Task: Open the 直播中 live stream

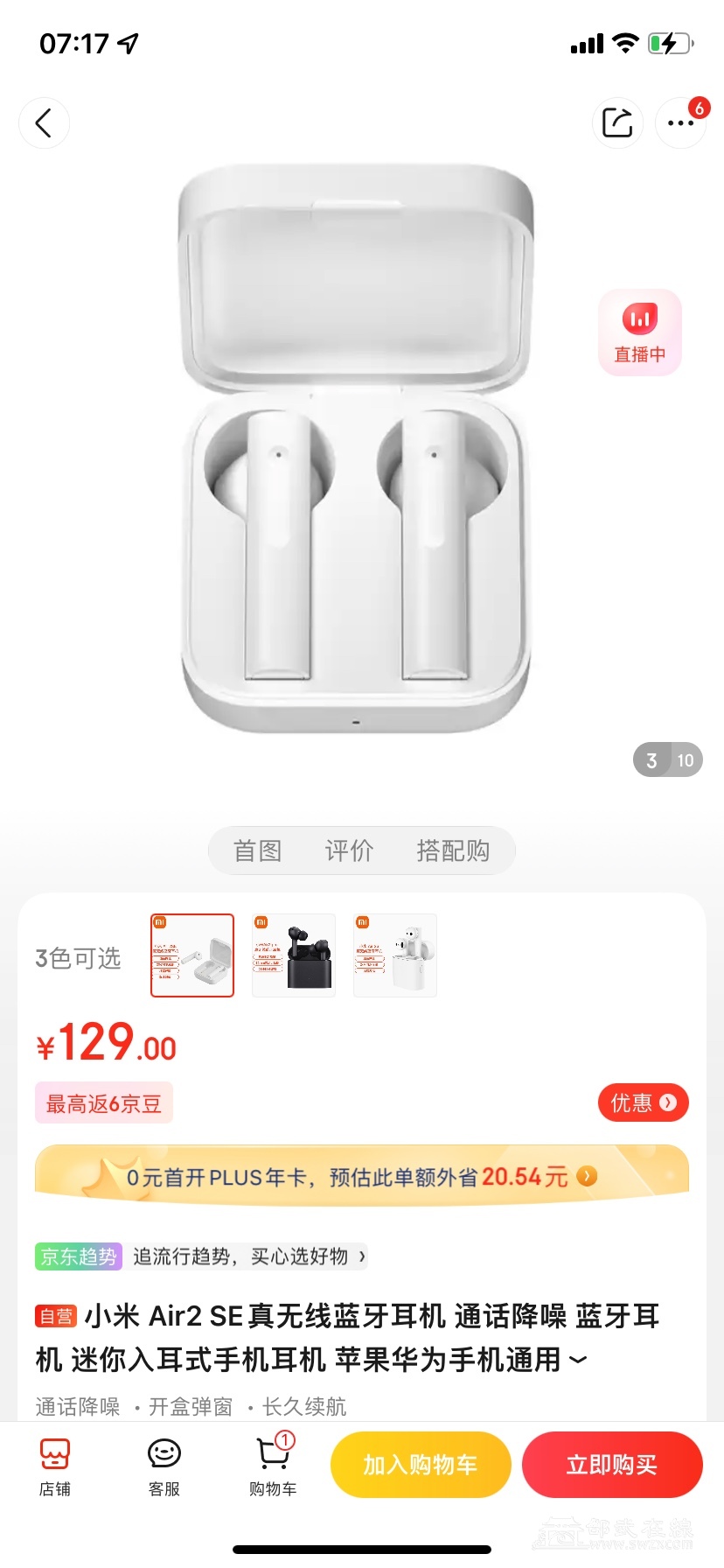Action: coord(640,332)
